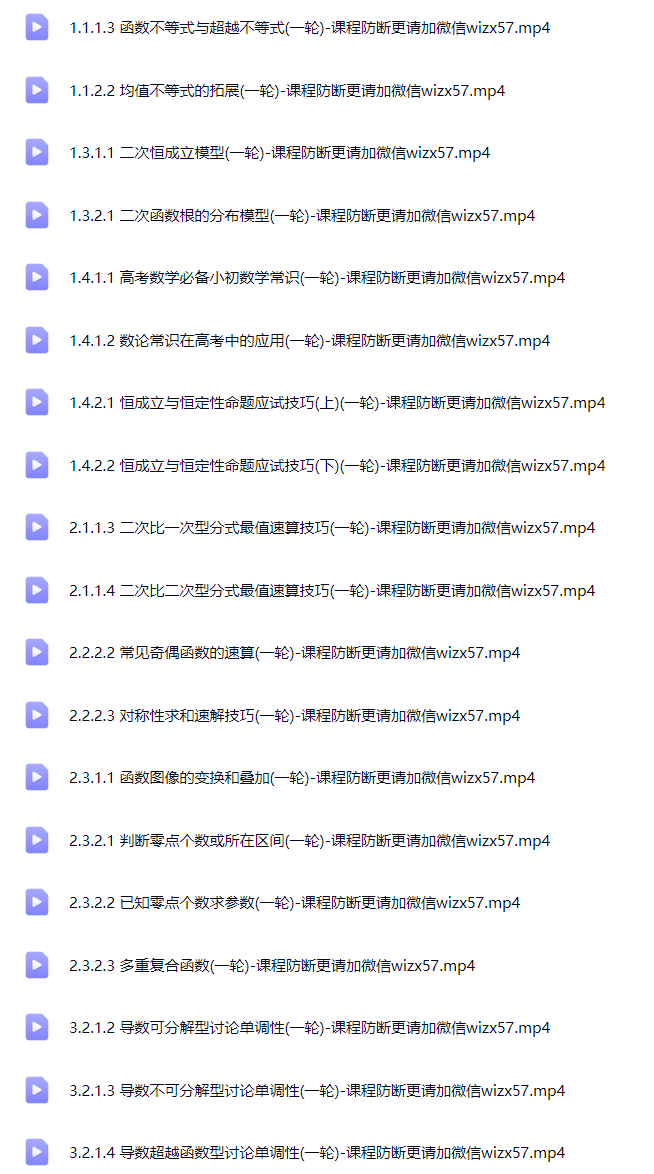This screenshot has height=1174, width=654.
Task: Open 3.2.1.3 导数不可分解型讨论单调性
Action: coord(317,1091)
